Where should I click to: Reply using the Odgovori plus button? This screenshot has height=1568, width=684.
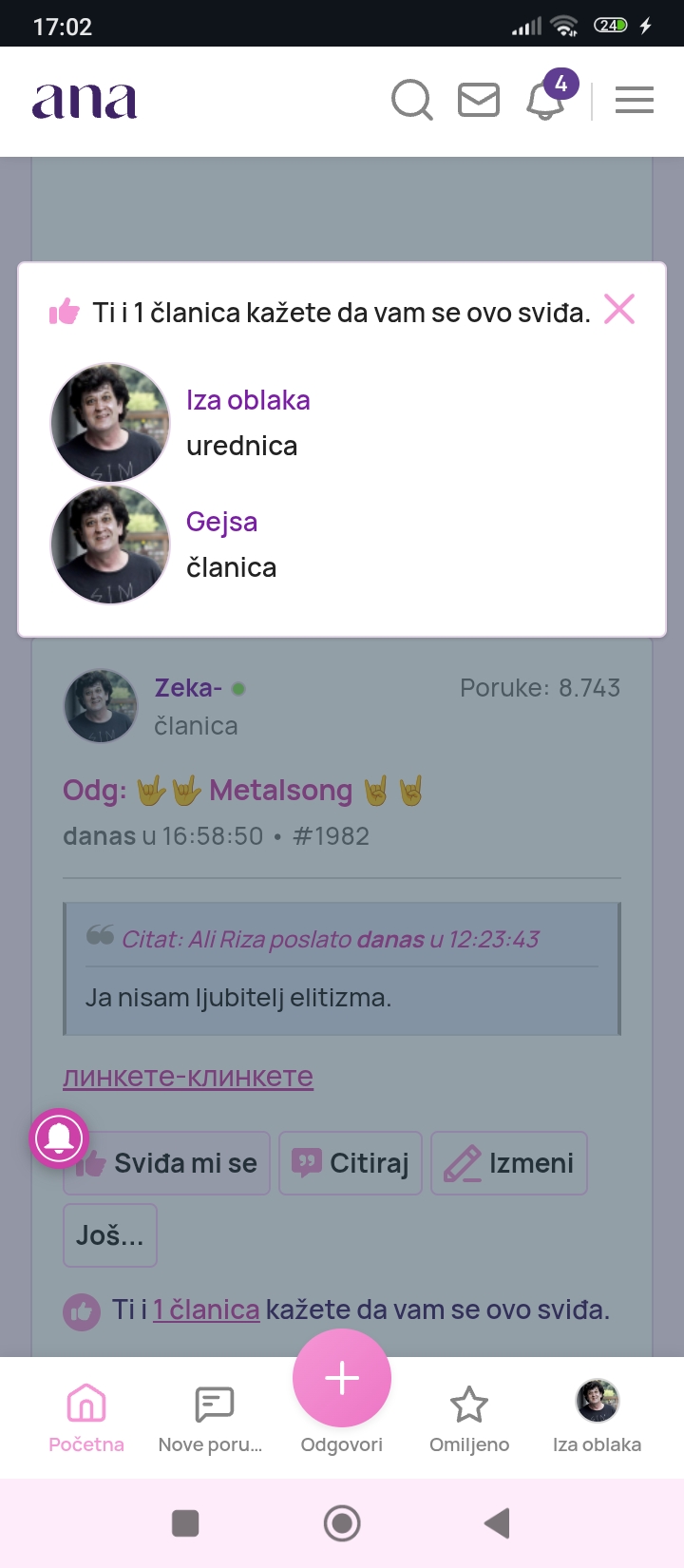coord(342,1379)
